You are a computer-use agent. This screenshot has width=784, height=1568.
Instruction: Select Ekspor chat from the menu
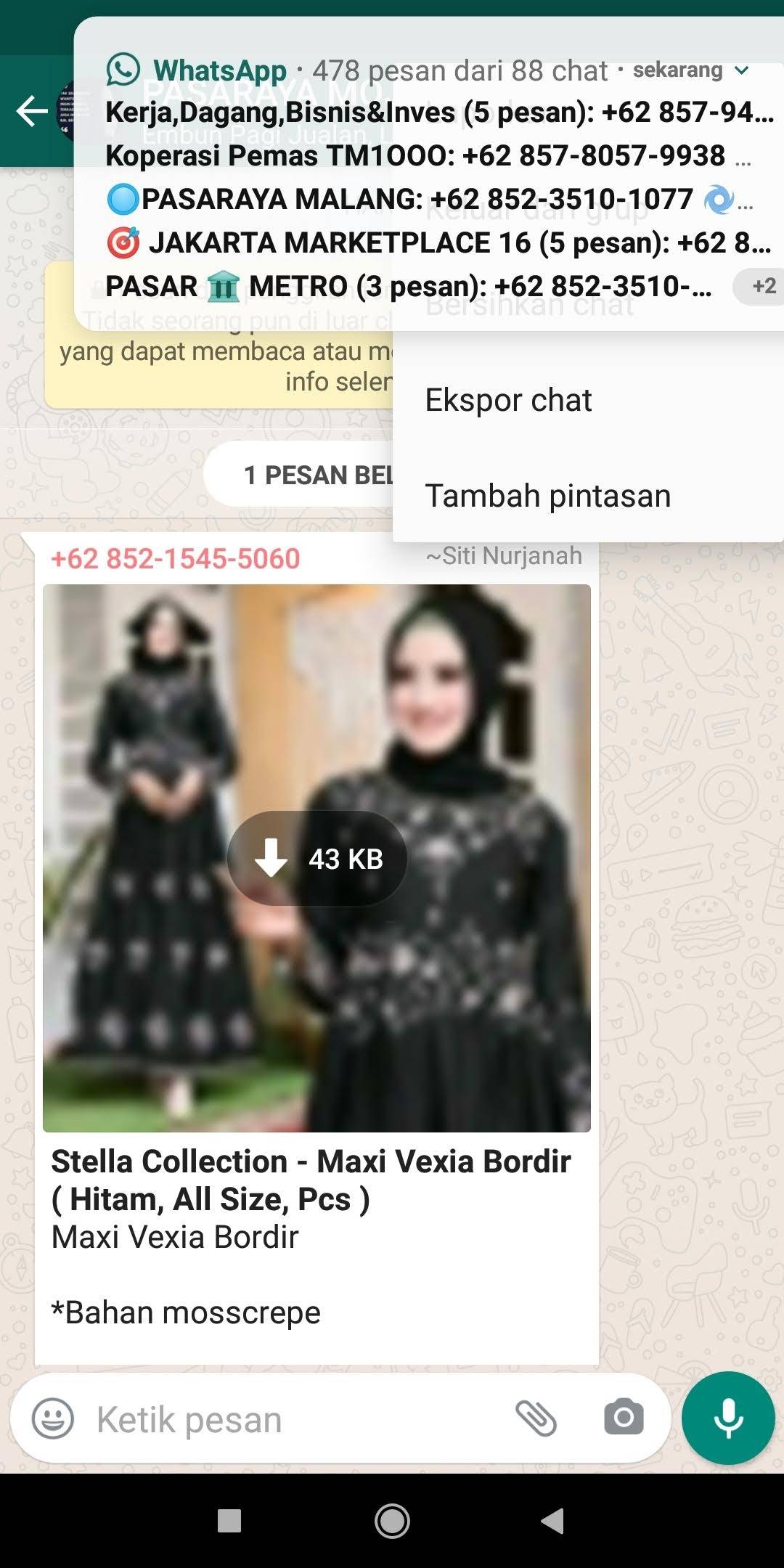coord(508,400)
